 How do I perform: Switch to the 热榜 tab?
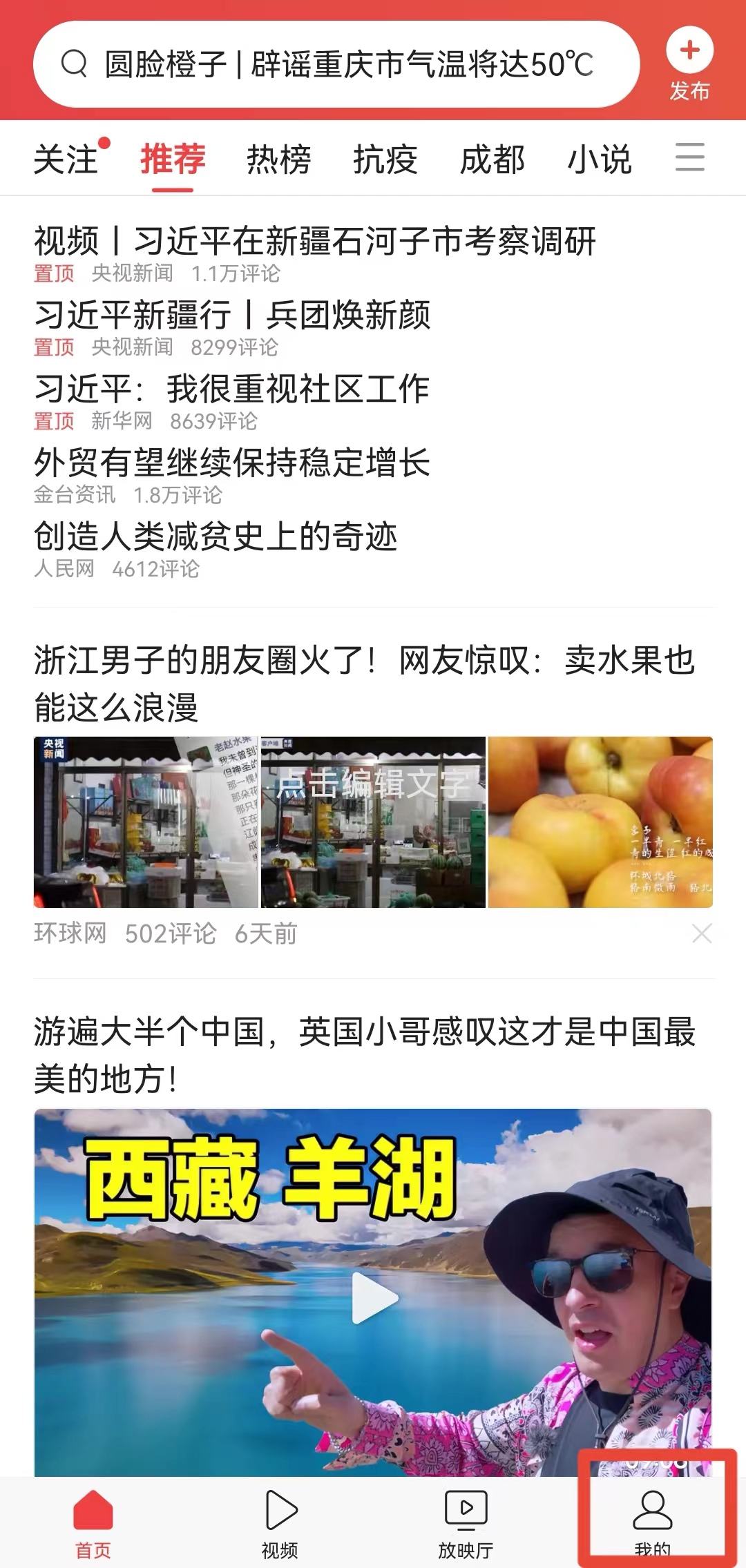pyautogui.click(x=278, y=159)
